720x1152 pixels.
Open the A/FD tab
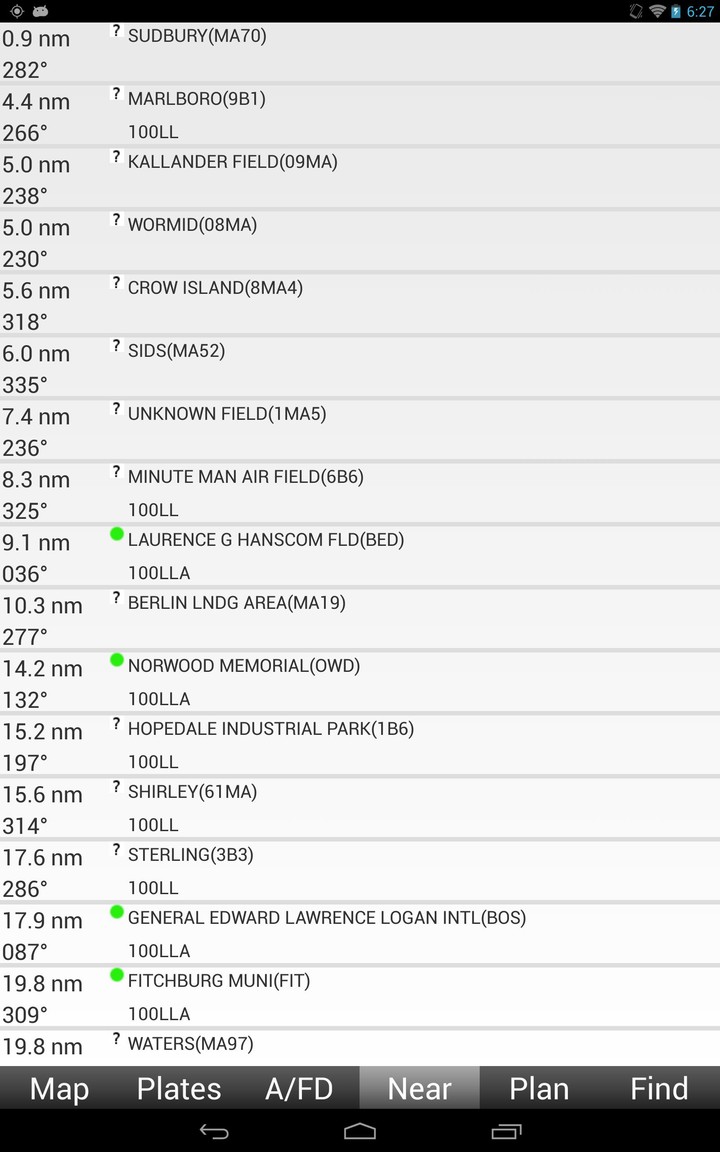(298, 1088)
